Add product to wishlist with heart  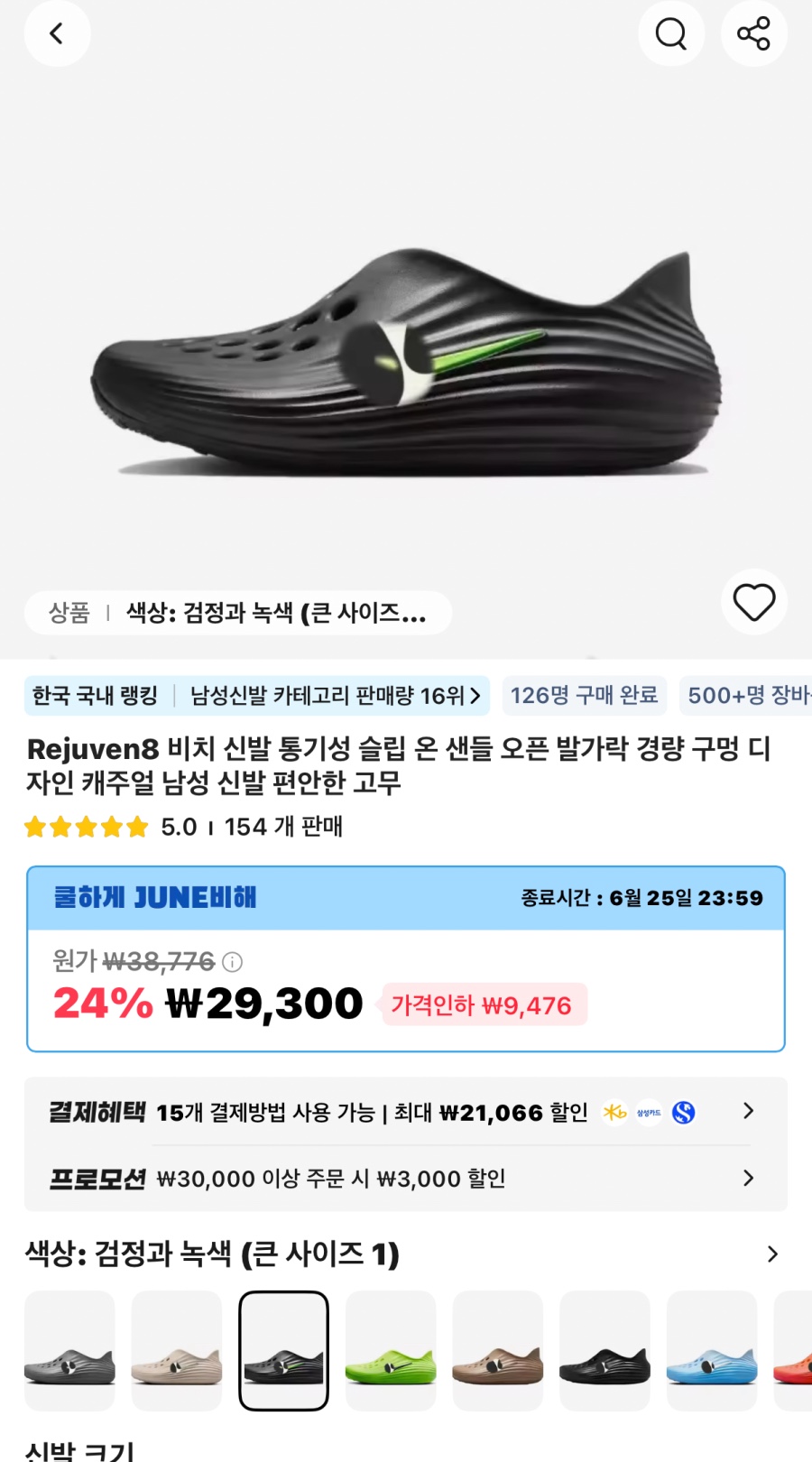(754, 602)
